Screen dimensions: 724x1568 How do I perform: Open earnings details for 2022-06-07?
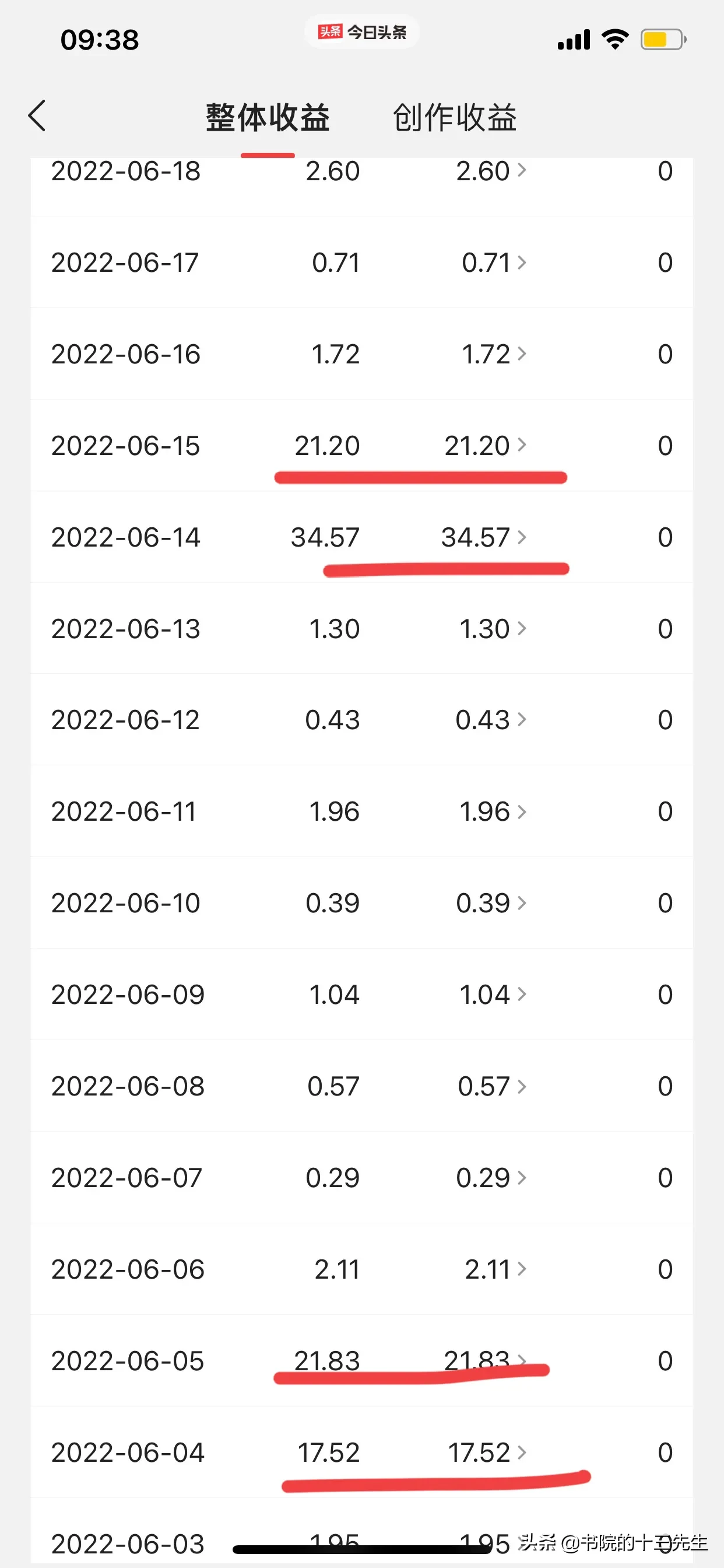pos(490,1178)
